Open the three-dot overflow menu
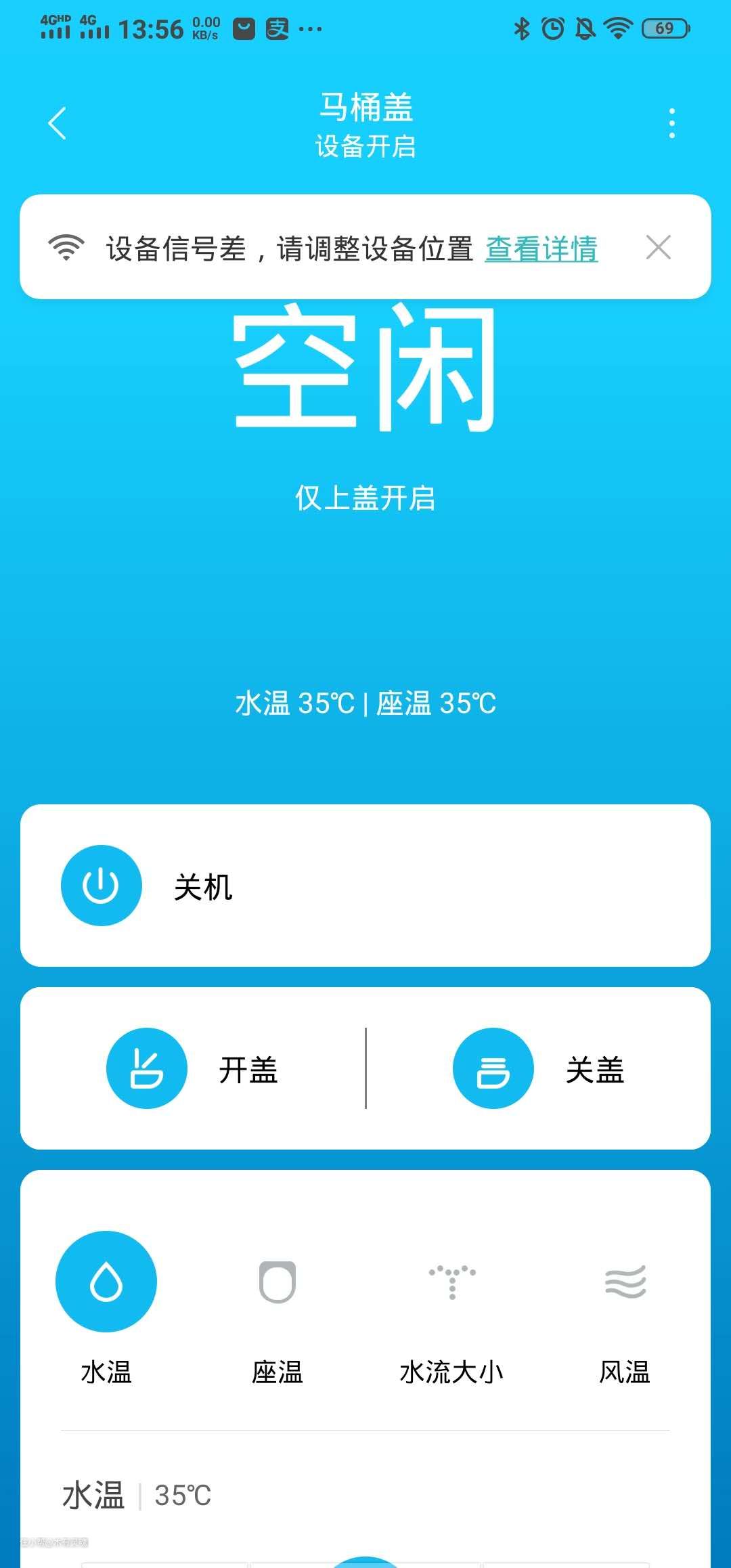Screen dimensions: 731x1568 [671, 123]
